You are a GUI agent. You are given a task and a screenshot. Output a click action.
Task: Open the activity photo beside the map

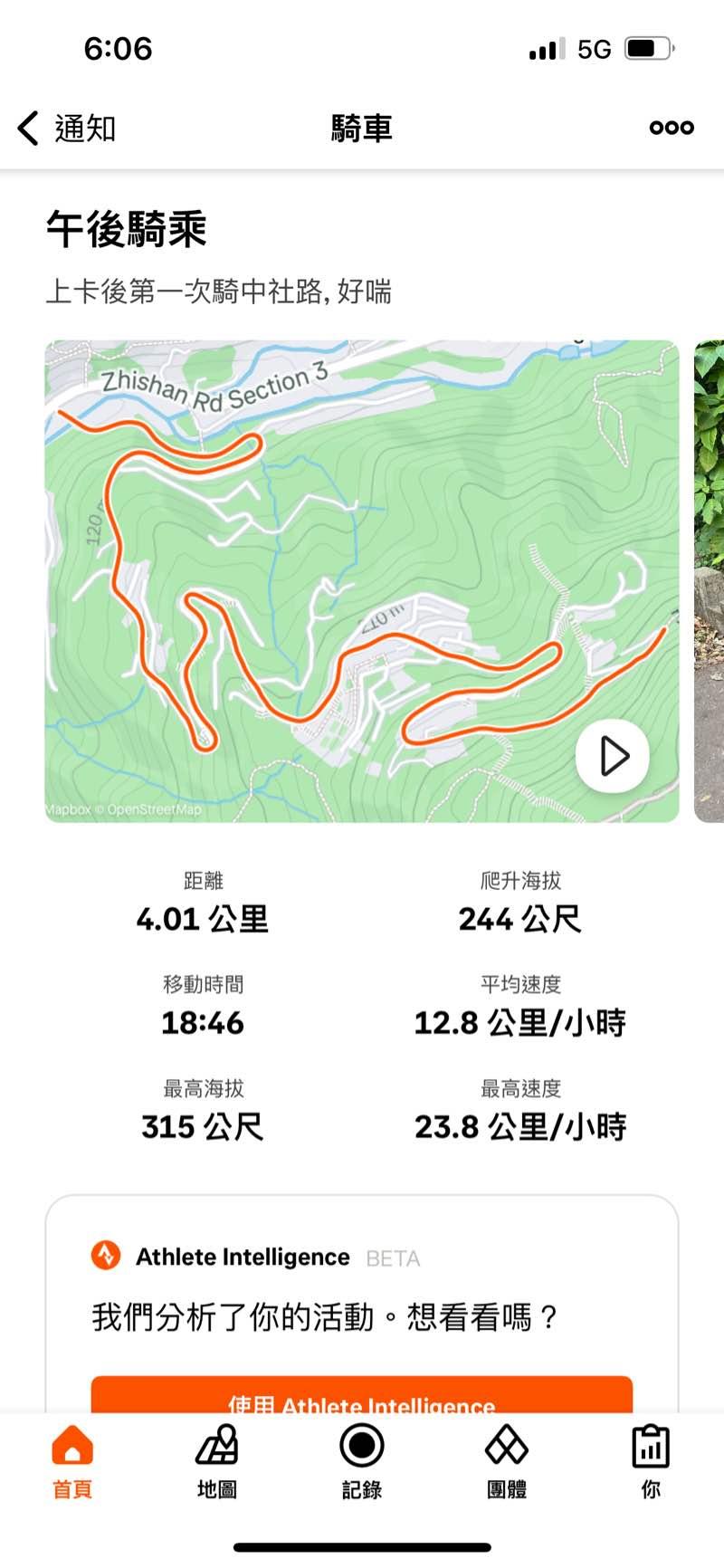(710, 579)
